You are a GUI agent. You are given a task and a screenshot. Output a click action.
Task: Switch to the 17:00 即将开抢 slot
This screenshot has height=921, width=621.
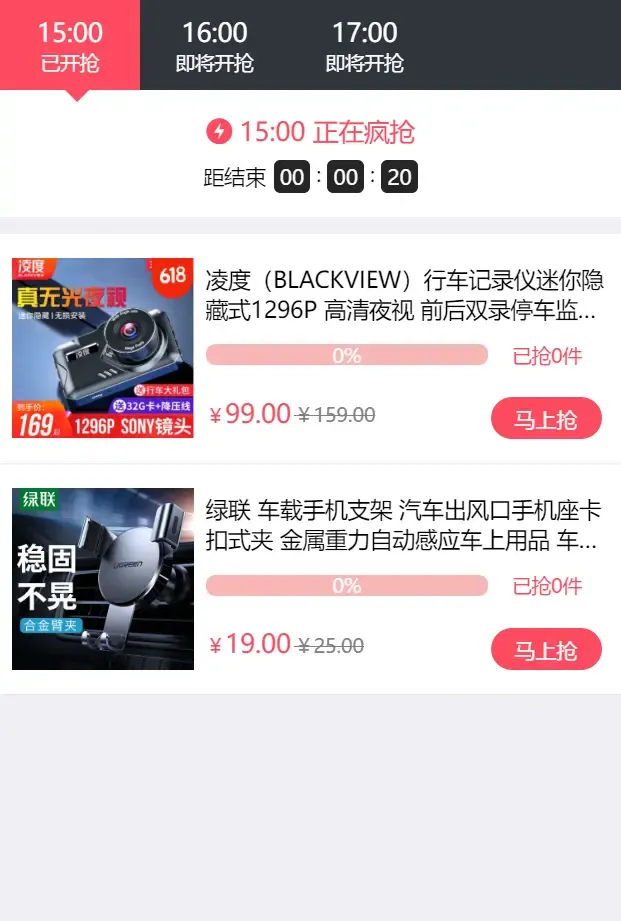(365, 46)
